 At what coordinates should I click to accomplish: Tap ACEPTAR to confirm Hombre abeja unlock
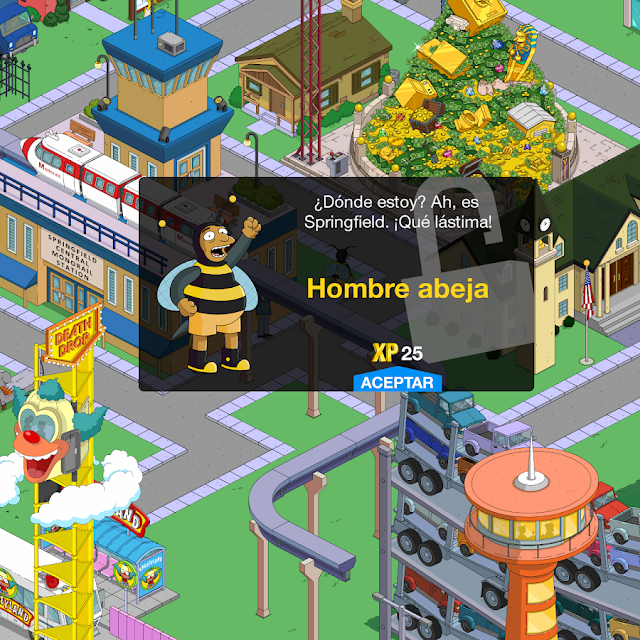pos(397,383)
